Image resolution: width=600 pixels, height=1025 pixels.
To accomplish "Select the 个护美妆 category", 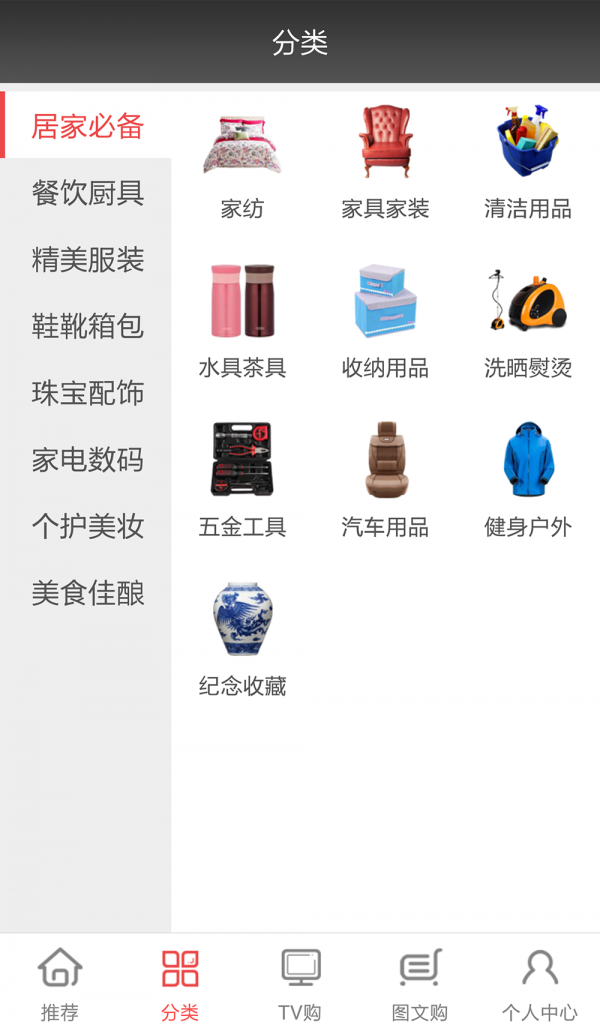I will click(87, 526).
